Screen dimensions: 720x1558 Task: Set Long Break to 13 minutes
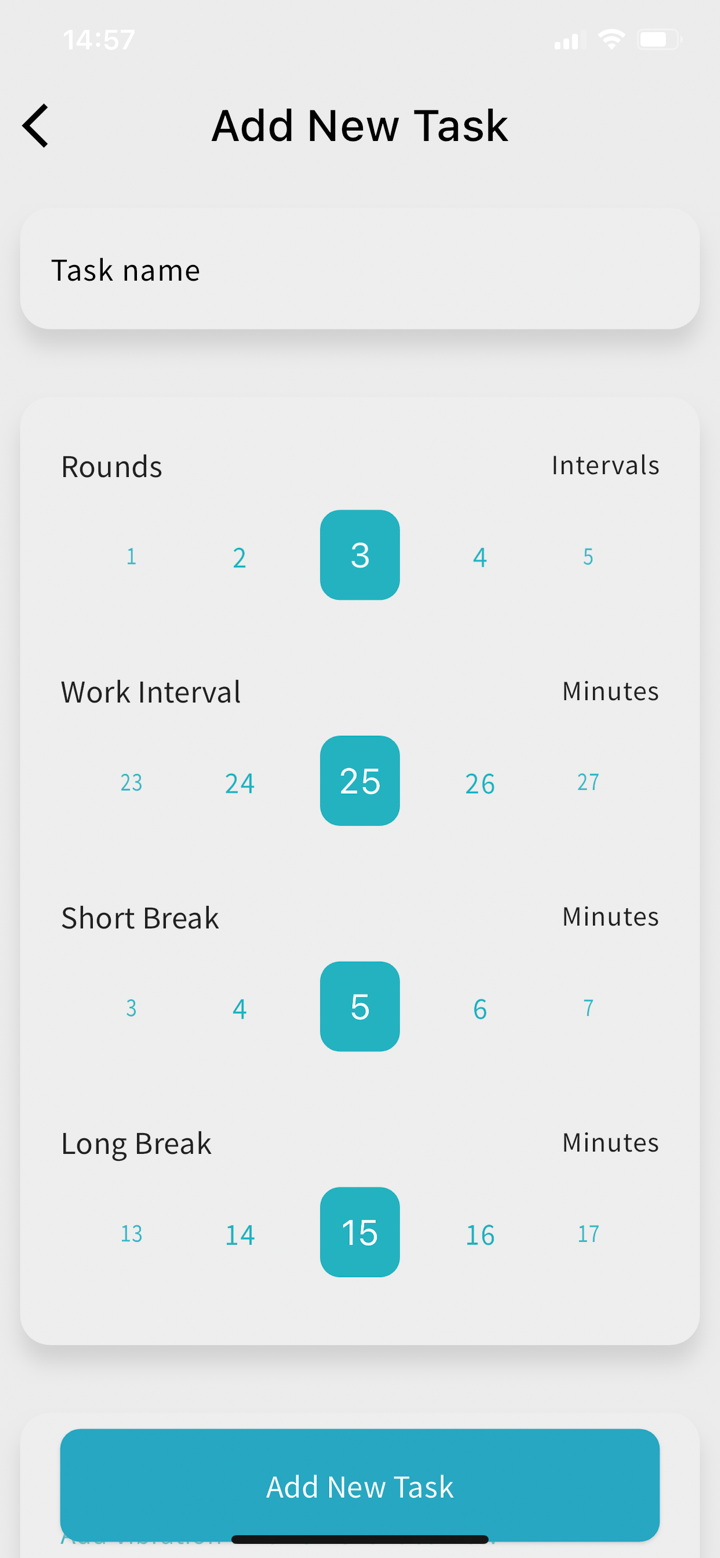131,1234
